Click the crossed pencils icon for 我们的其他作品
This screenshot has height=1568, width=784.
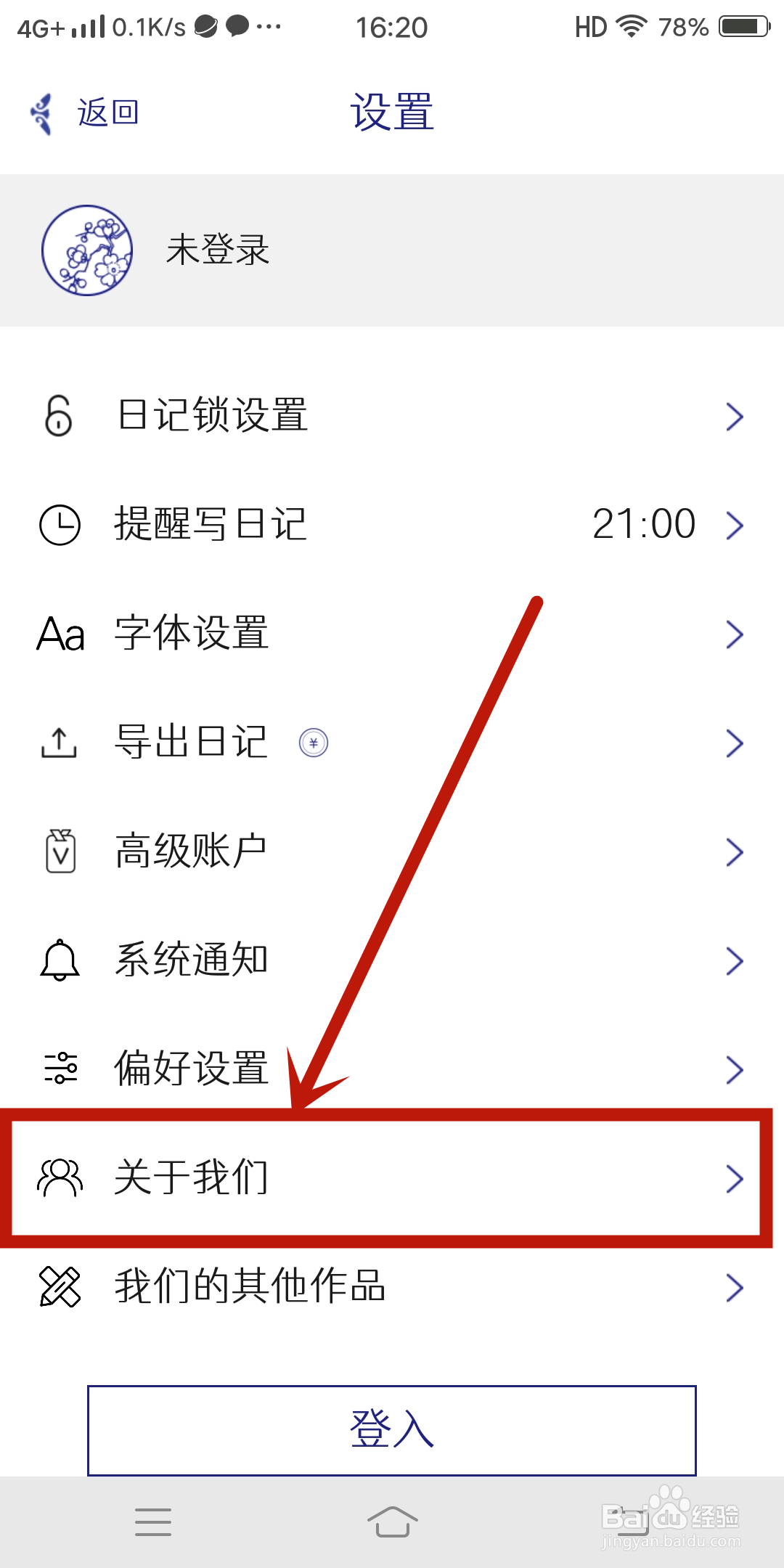(x=60, y=1286)
